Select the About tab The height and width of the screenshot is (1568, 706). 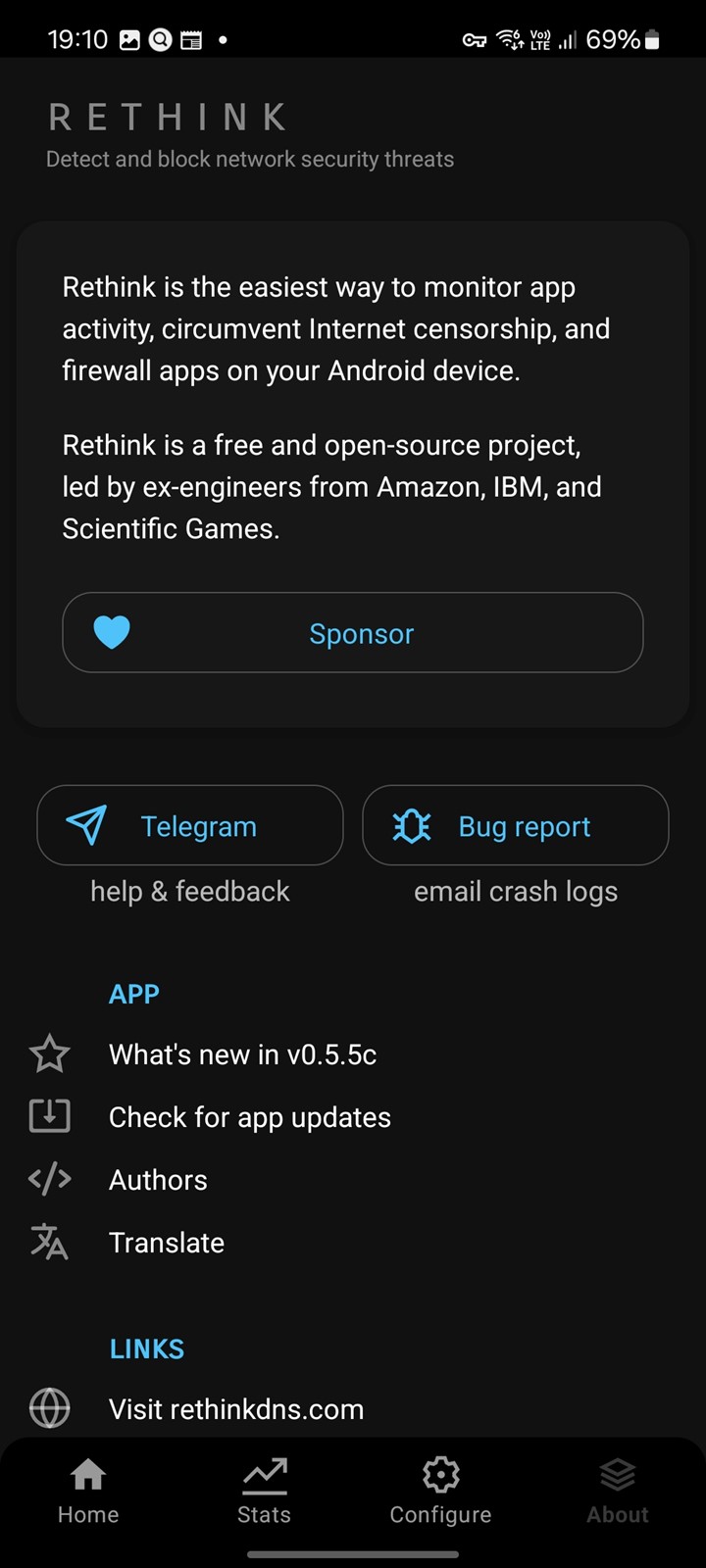pos(618,1492)
